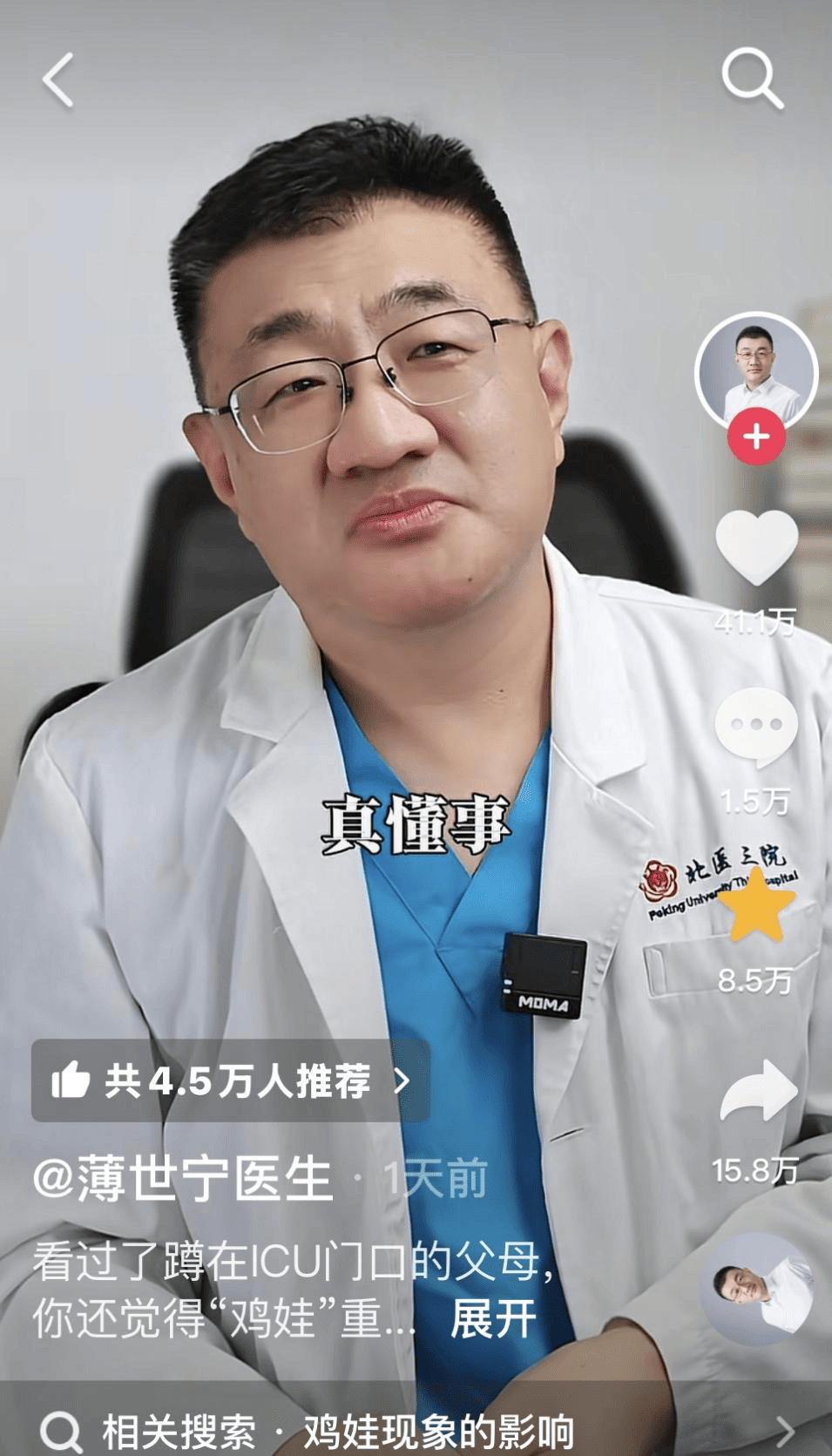This screenshot has width=832, height=1456.
Task: Open @薄世宁医生 username link
Action: click(183, 1180)
